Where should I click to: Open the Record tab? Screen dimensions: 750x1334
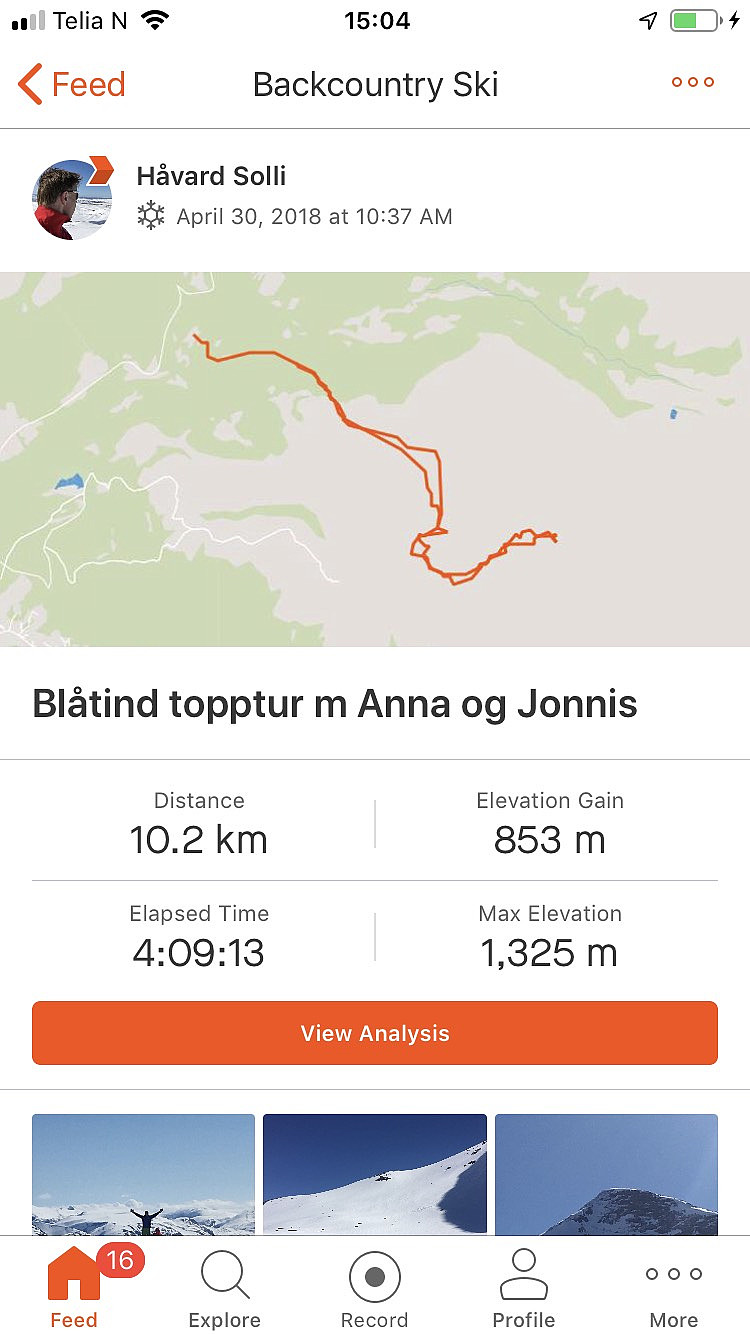375,1286
